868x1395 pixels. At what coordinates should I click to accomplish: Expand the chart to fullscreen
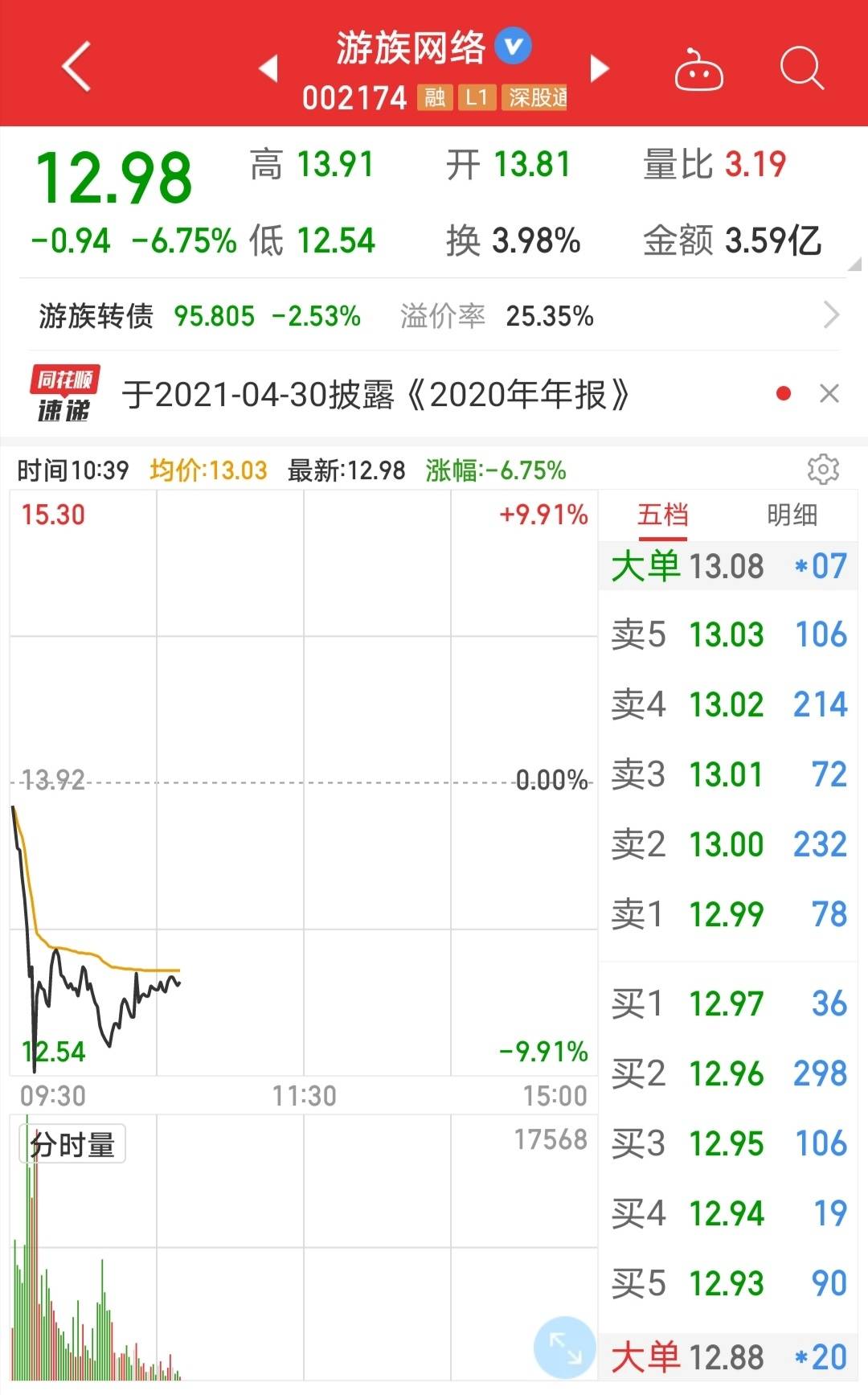564,1347
